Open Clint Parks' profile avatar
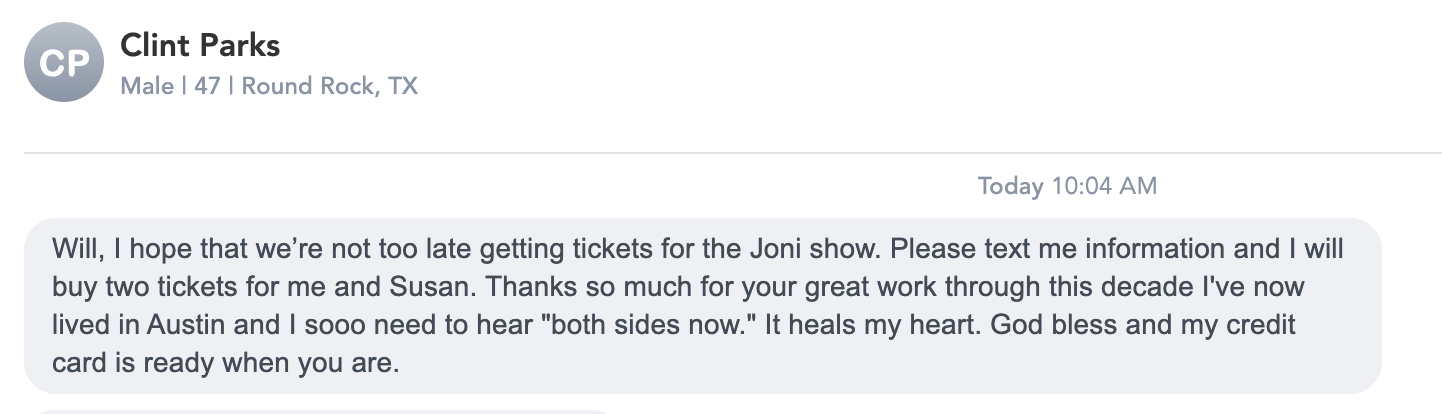Viewport: 1442px width, 414px height. tap(64, 62)
